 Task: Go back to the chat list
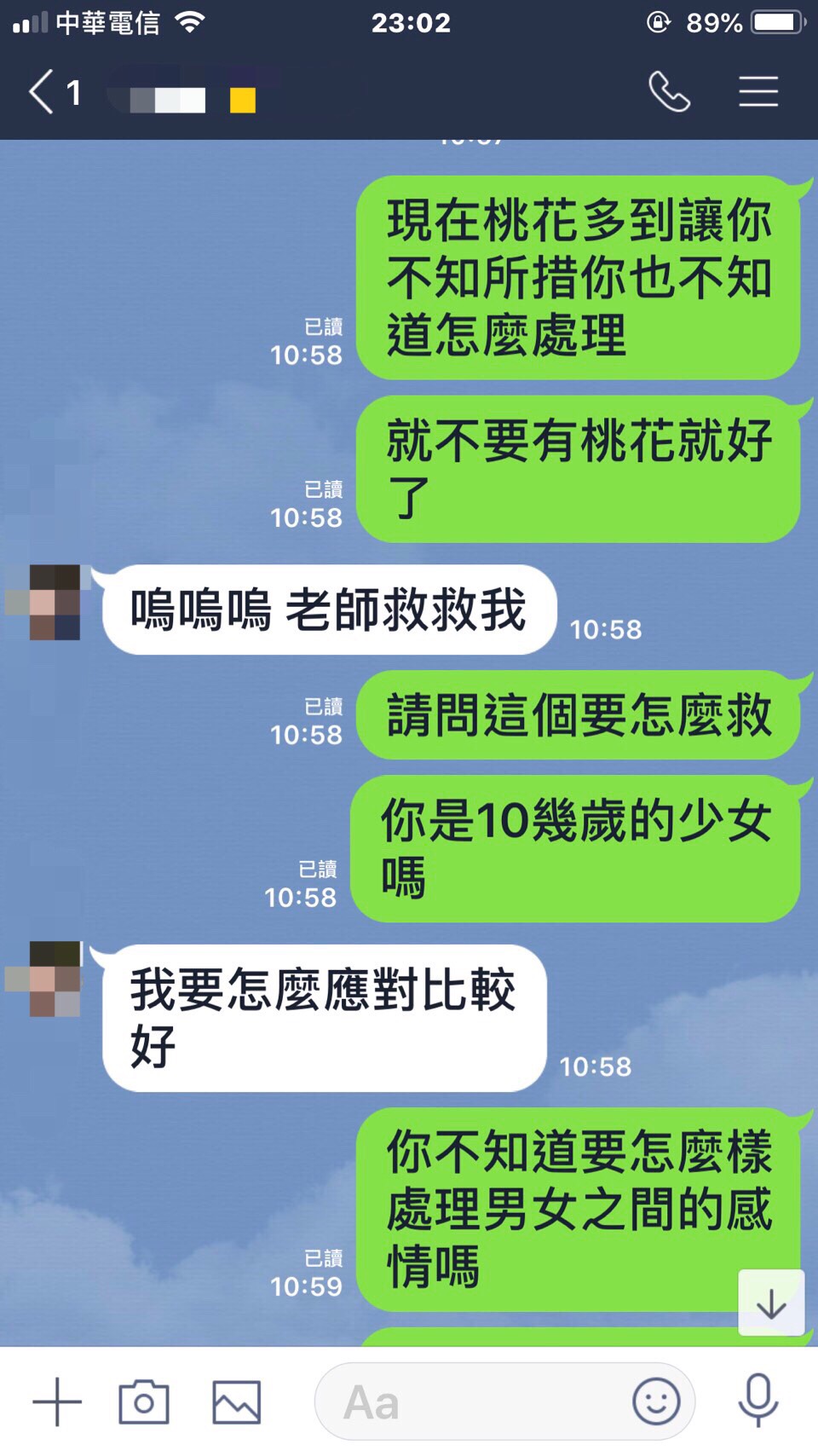[x=43, y=91]
